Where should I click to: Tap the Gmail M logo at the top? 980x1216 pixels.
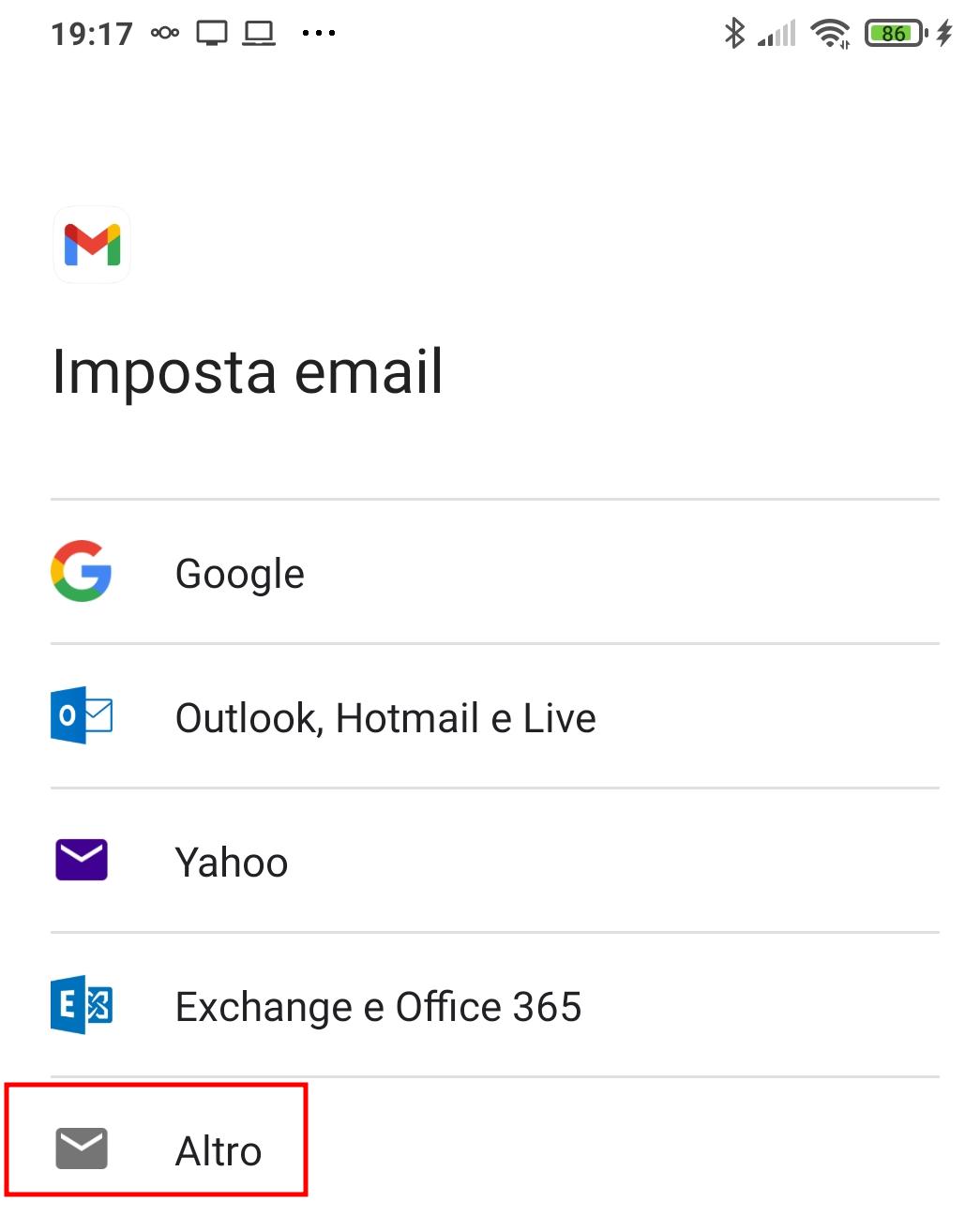tap(91, 245)
